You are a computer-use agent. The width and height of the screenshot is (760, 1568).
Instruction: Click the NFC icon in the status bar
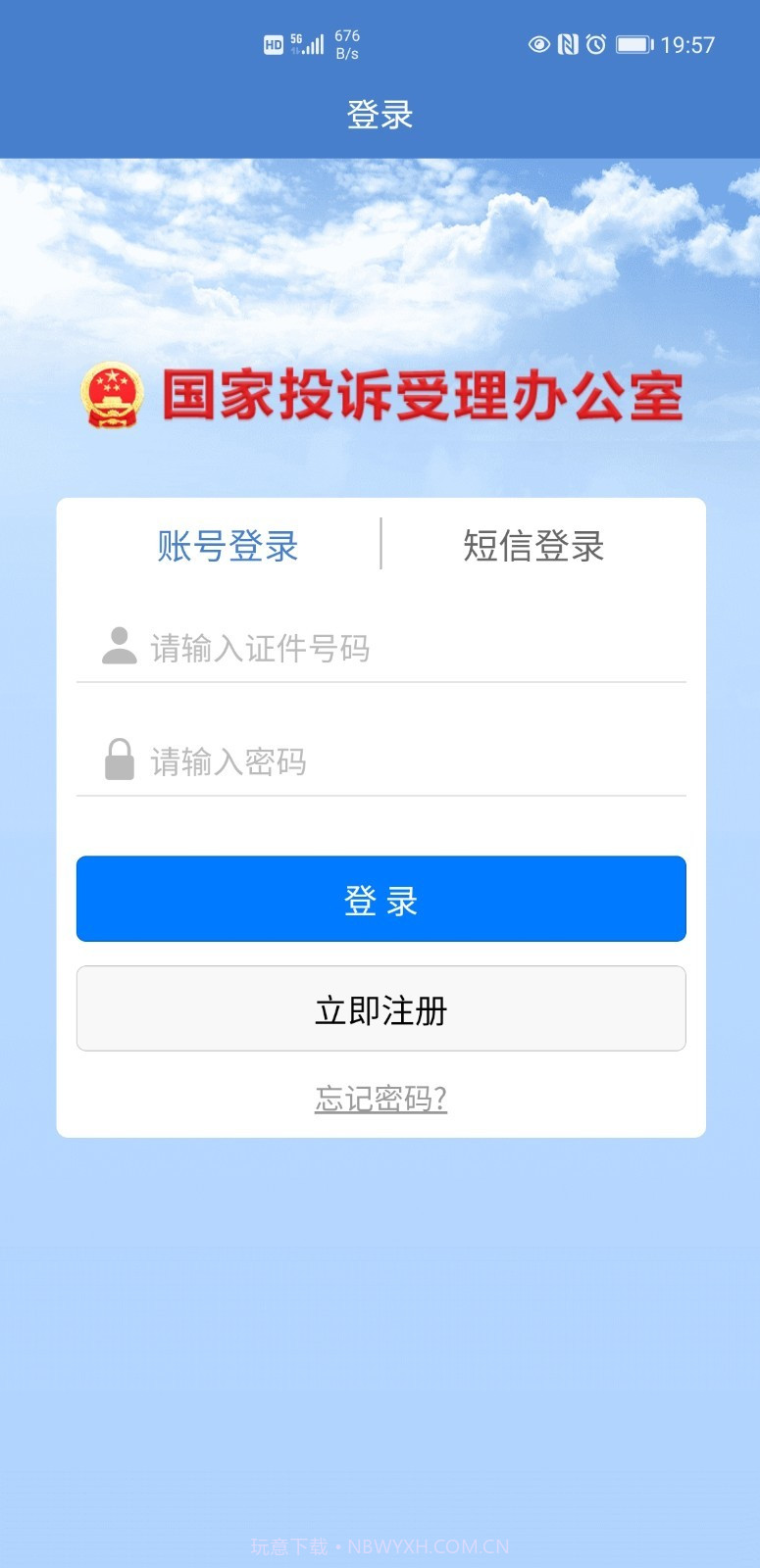[569, 44]
